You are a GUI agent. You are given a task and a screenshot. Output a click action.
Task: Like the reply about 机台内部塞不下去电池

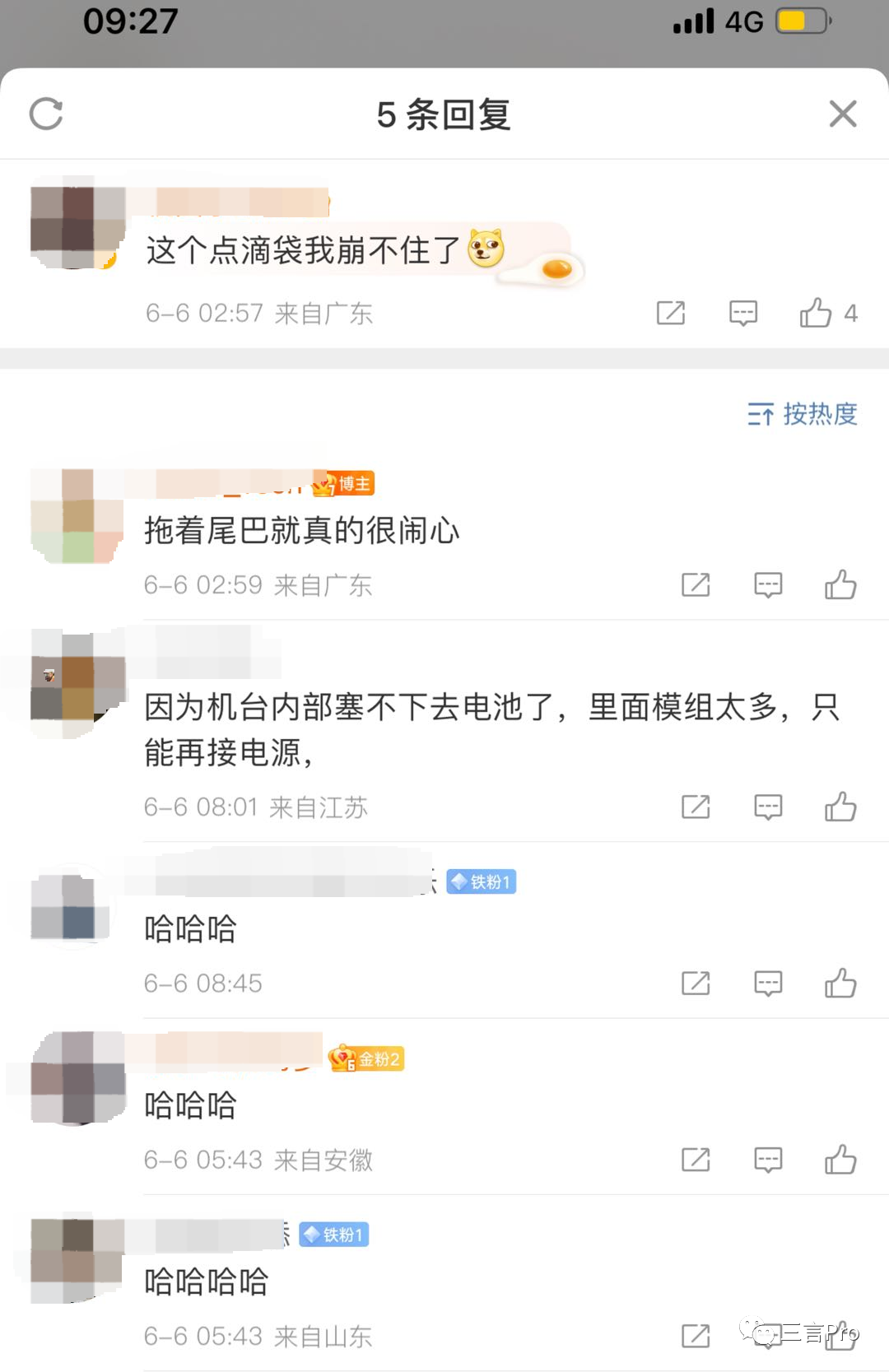tap(840, 807)
